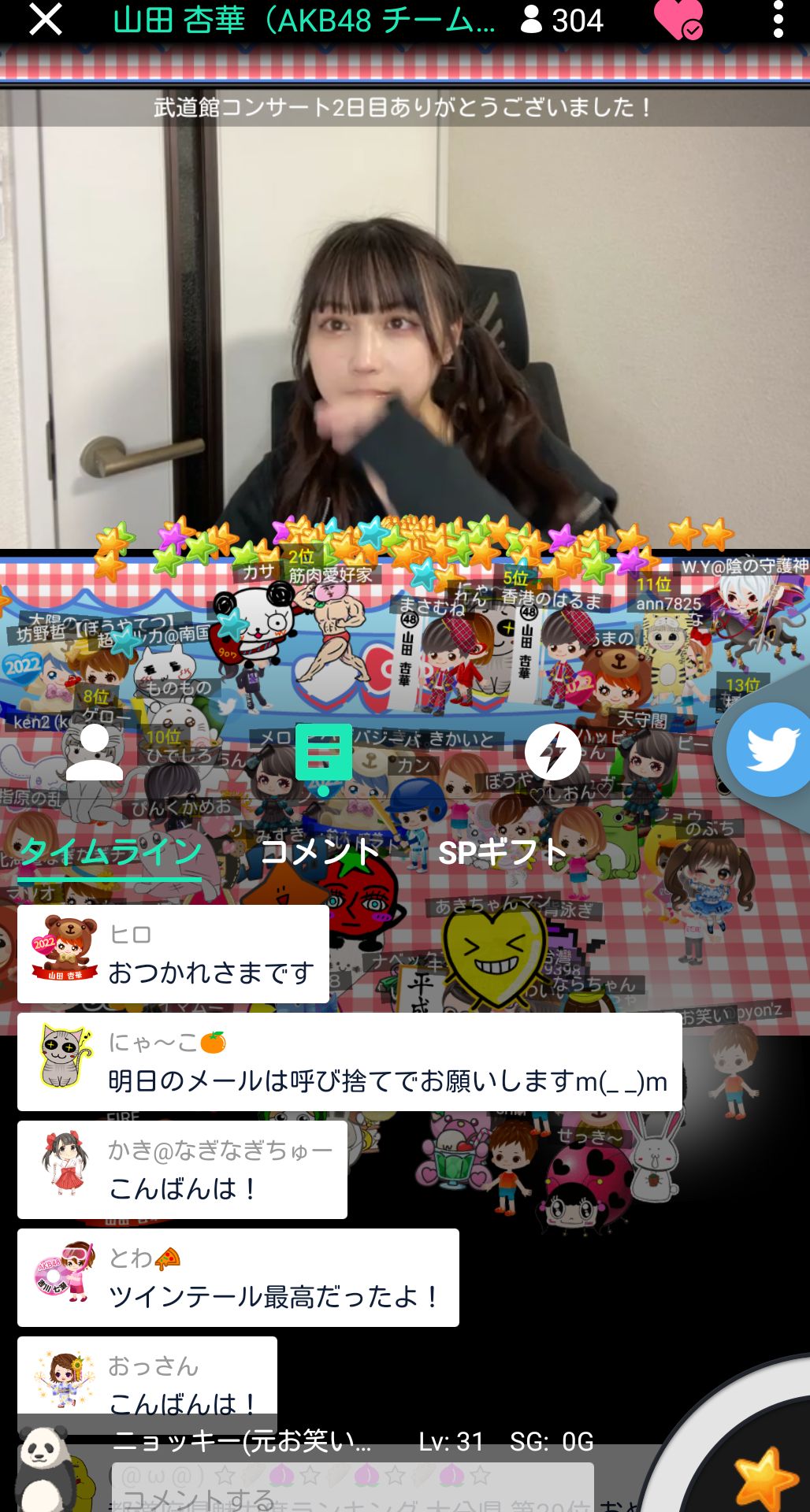Switch to the コメント tab
Screen dimensions: 810x1512
point(320,853)
